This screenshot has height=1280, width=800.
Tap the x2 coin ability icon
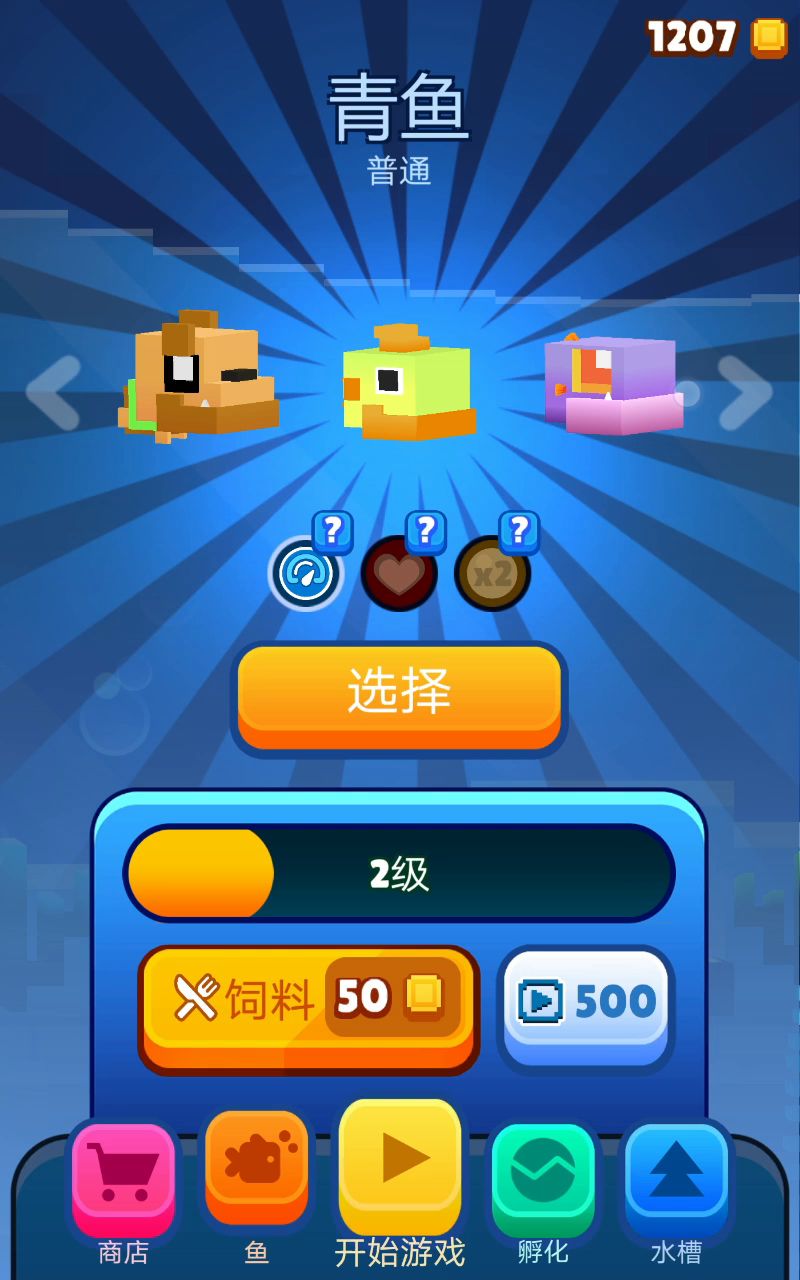(x=492, y=574)
